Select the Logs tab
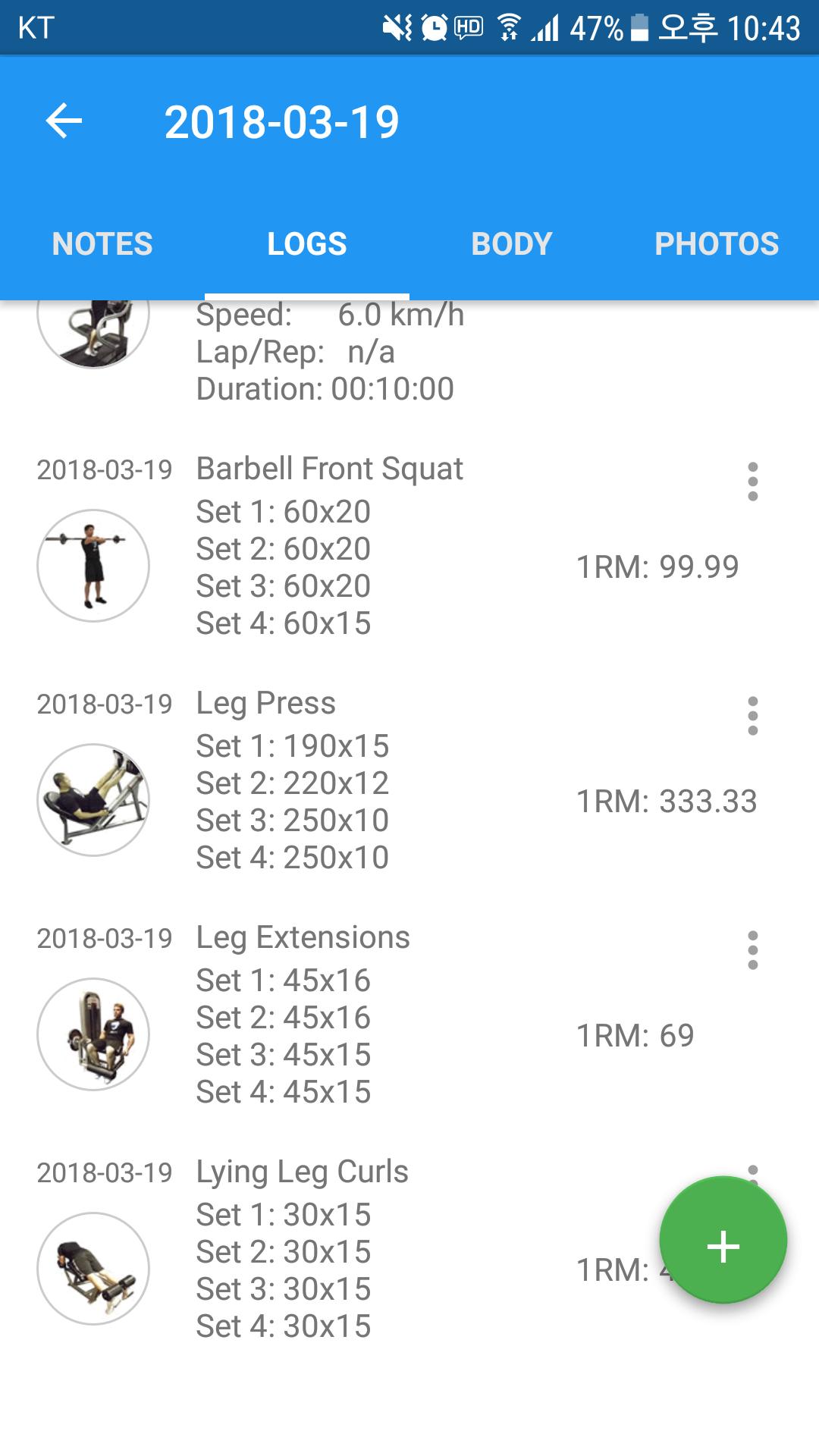Image resolution: width=819 pixels, height=1456 pixels. click(x=307, y=244)
